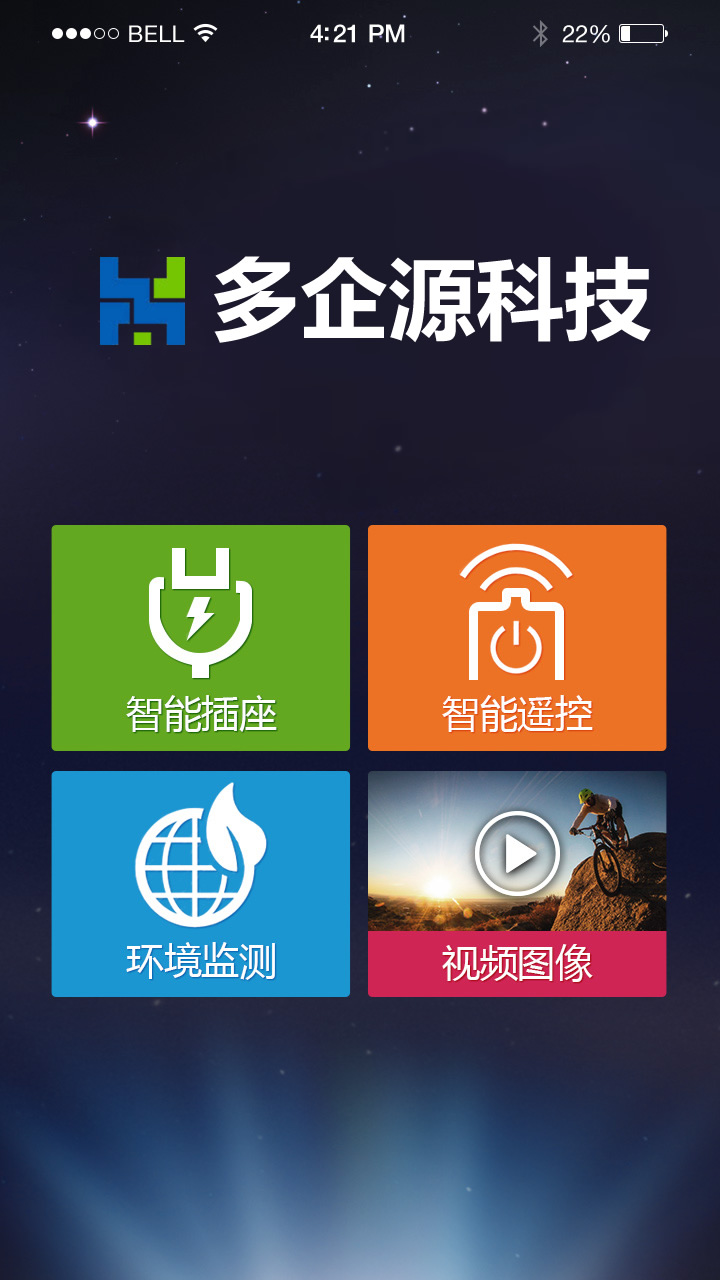Open the 智能插座 smart socket tile
The image size is (720, 1280).
click(x=200, y=638)
